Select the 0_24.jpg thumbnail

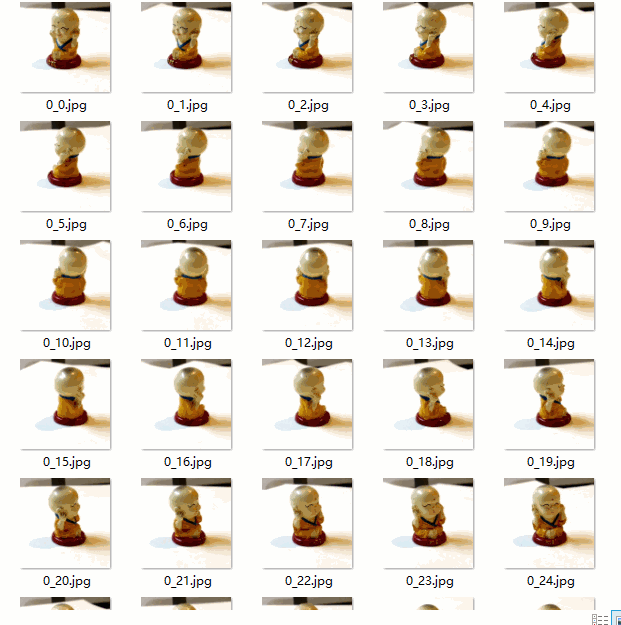(x=550, y=524)
